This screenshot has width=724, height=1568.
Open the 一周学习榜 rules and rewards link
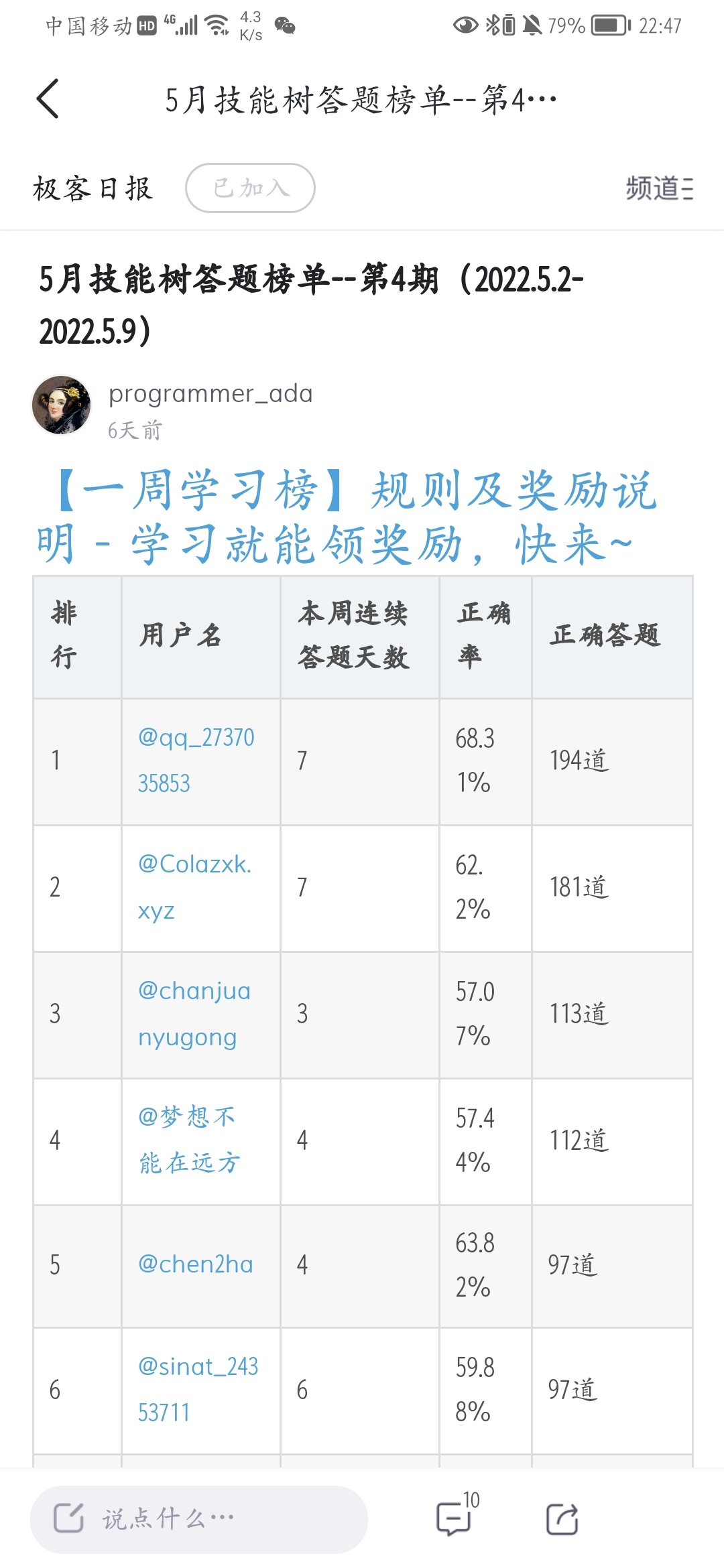click(345, 517)
